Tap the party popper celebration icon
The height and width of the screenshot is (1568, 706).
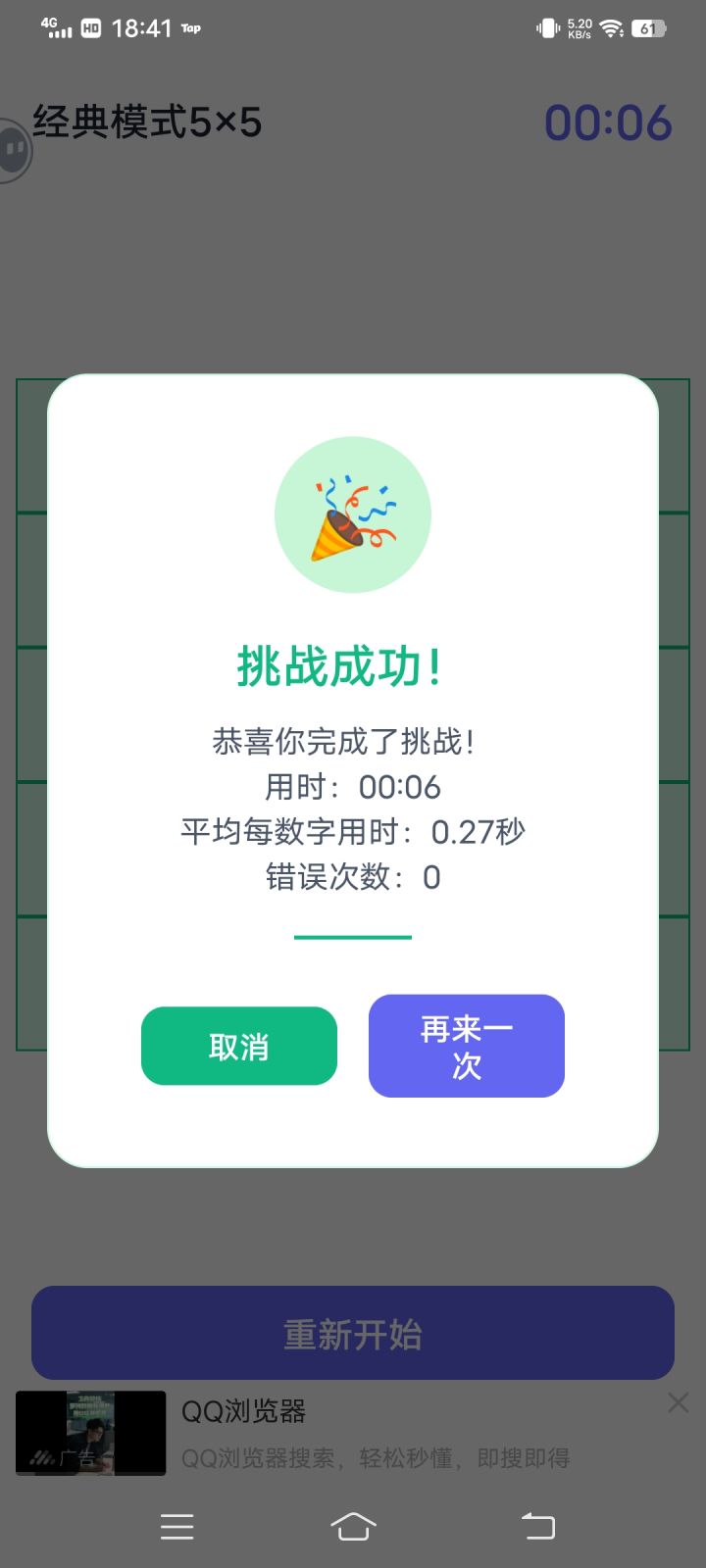pyautogui.click(x=353, y=514)
